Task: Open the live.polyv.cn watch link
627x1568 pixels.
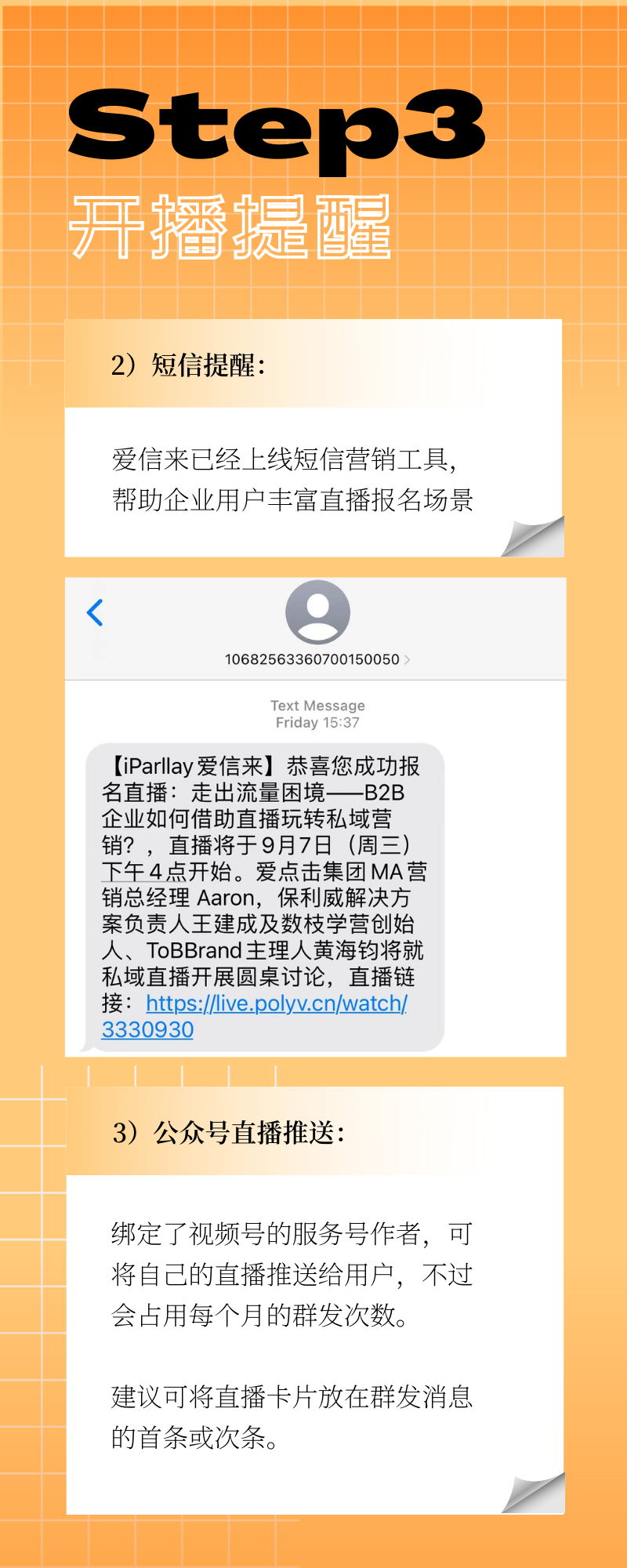Action: click(x=276, y=1004)
